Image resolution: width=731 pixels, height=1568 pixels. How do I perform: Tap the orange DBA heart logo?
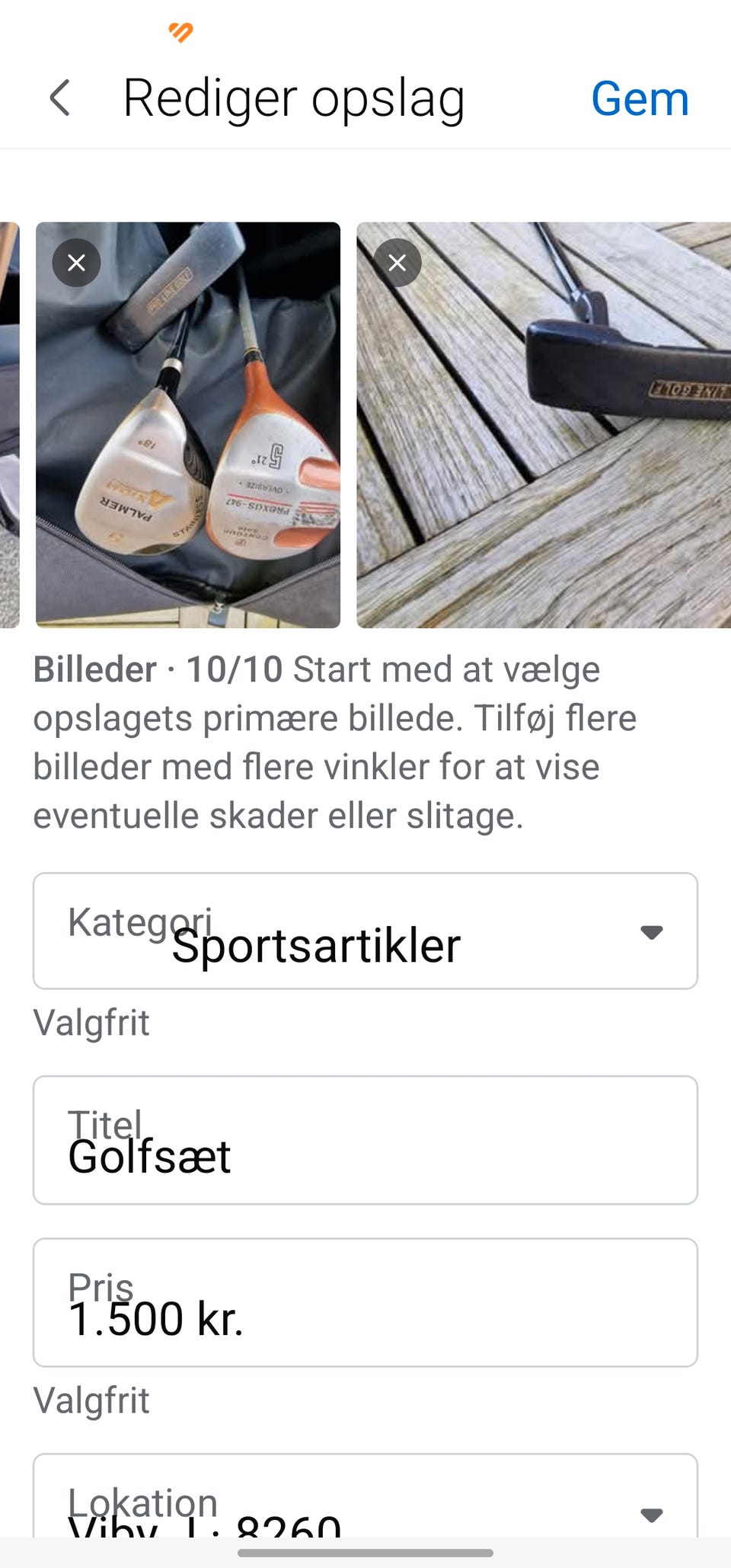tap(180, 32)
